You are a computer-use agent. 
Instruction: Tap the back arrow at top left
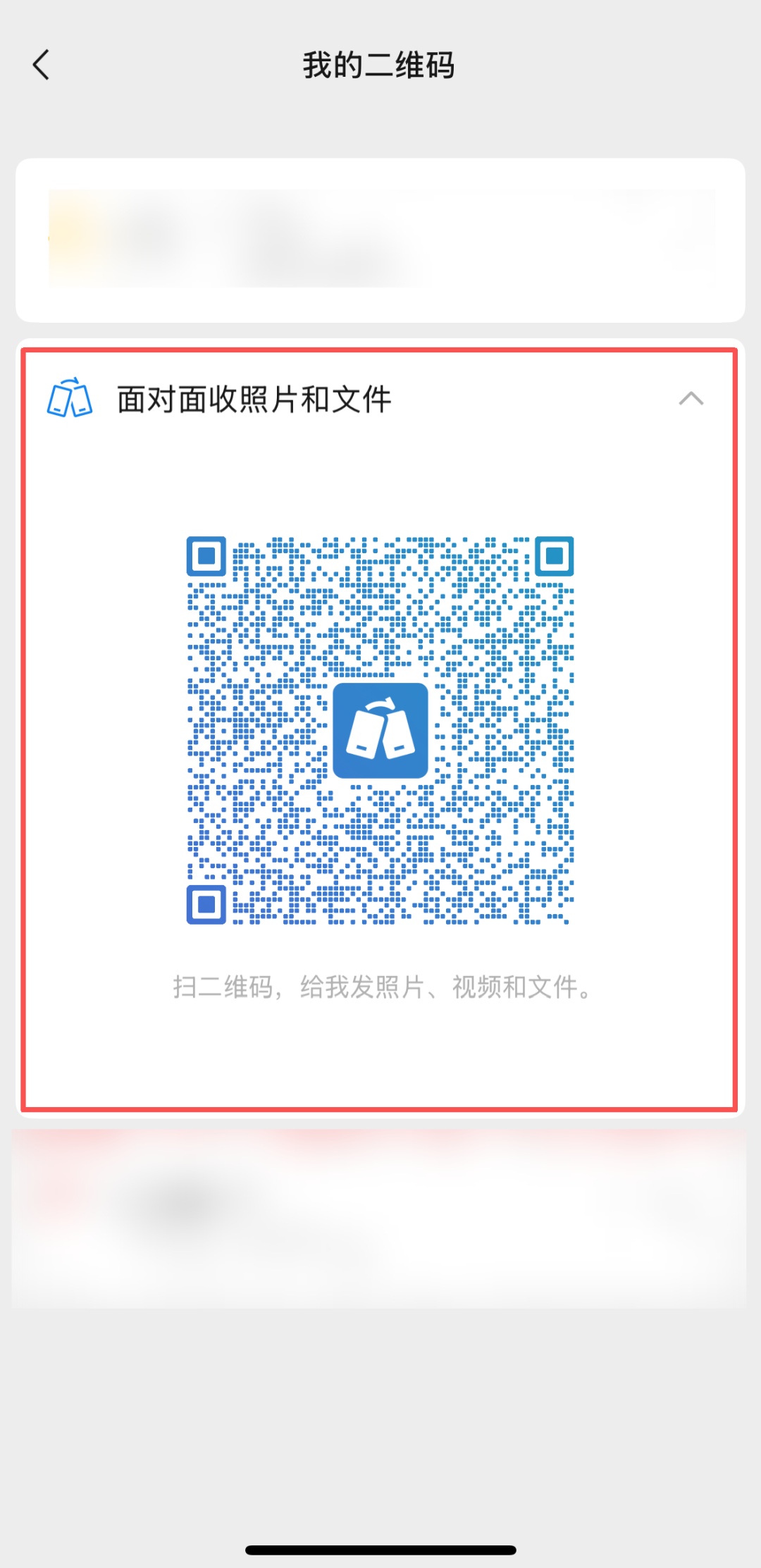point(42,66)
